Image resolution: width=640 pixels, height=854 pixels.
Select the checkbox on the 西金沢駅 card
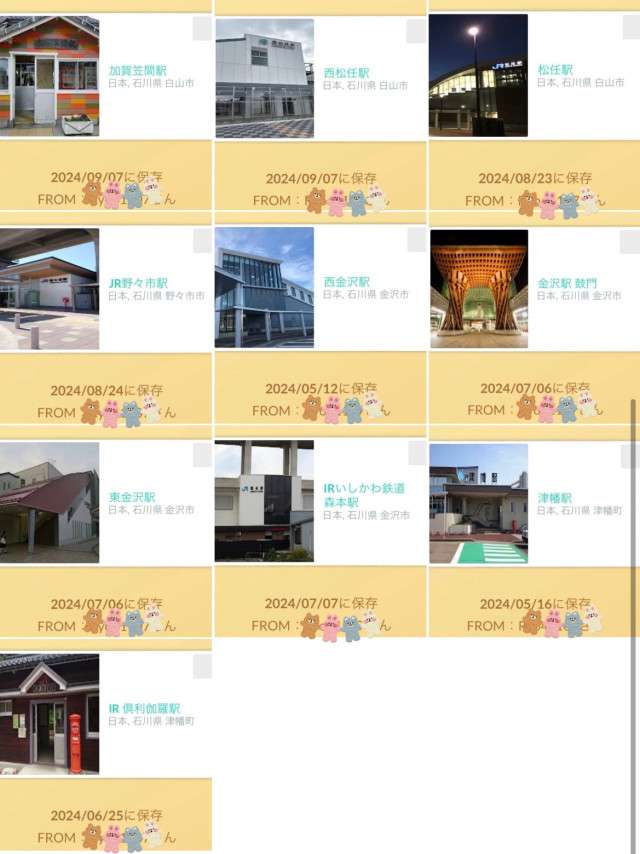click(x=416, y=240)
